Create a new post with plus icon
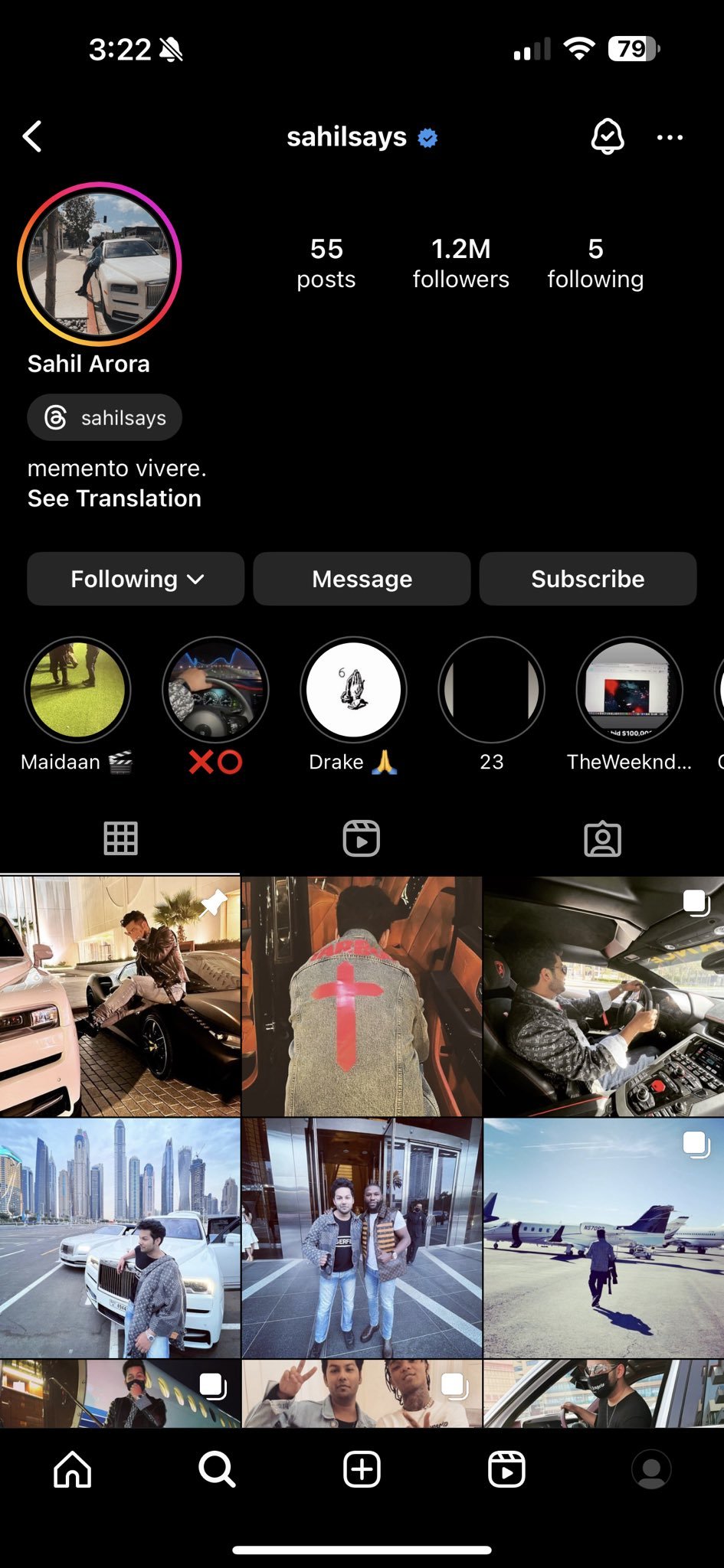This screenshot has height=1568, width=724. pyautogui.click(x=362, y=1469)
